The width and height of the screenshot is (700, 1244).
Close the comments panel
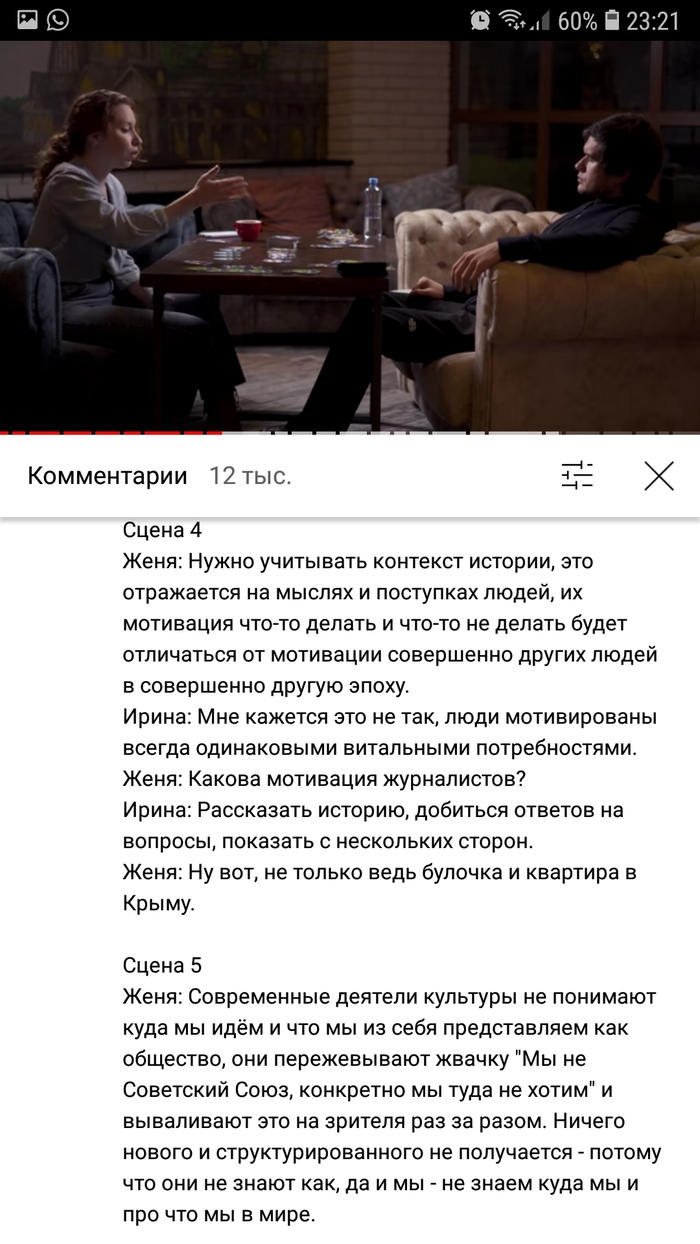[658, 476]
